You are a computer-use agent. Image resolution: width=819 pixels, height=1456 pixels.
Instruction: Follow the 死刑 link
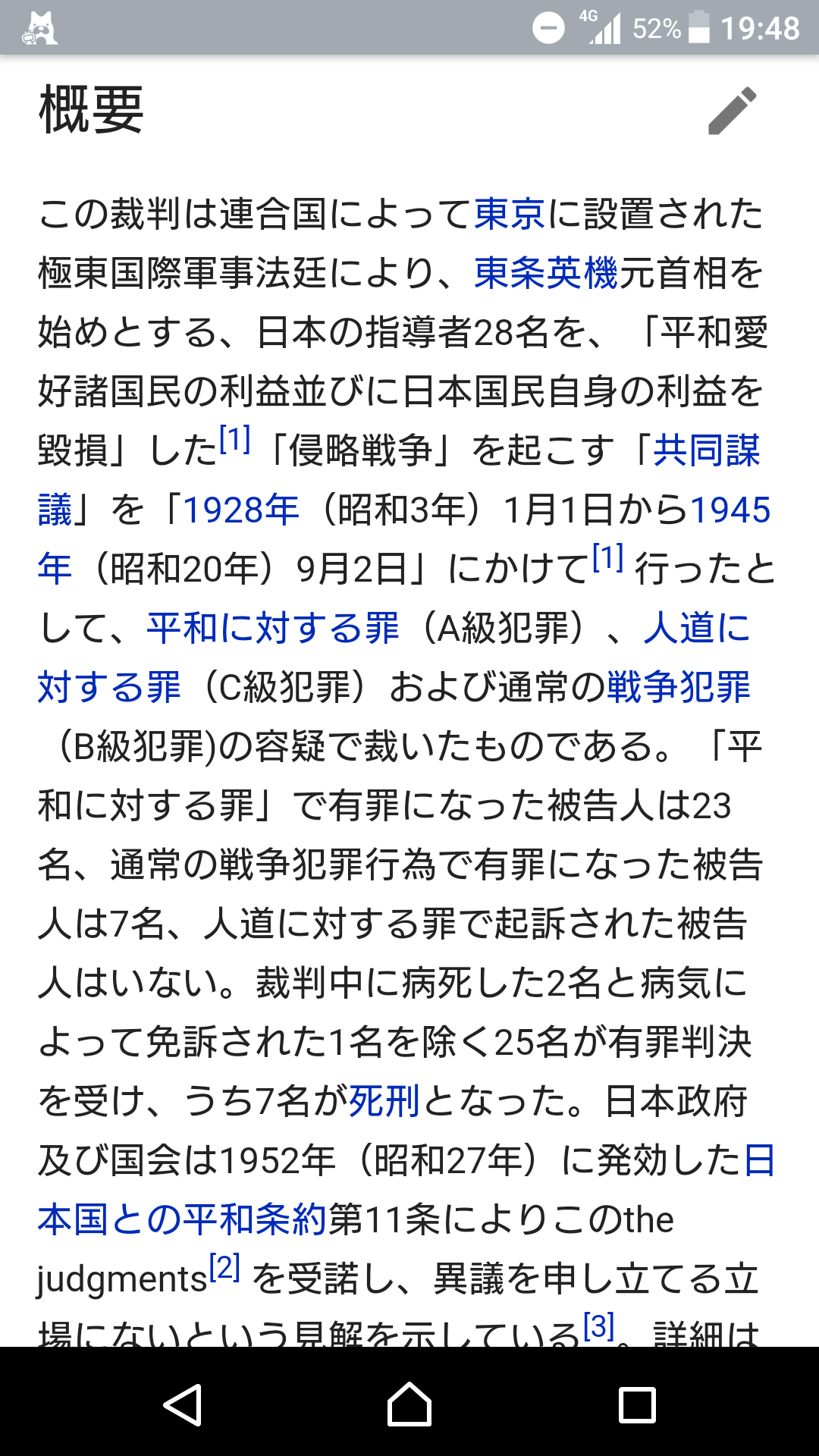[384, 1101]
